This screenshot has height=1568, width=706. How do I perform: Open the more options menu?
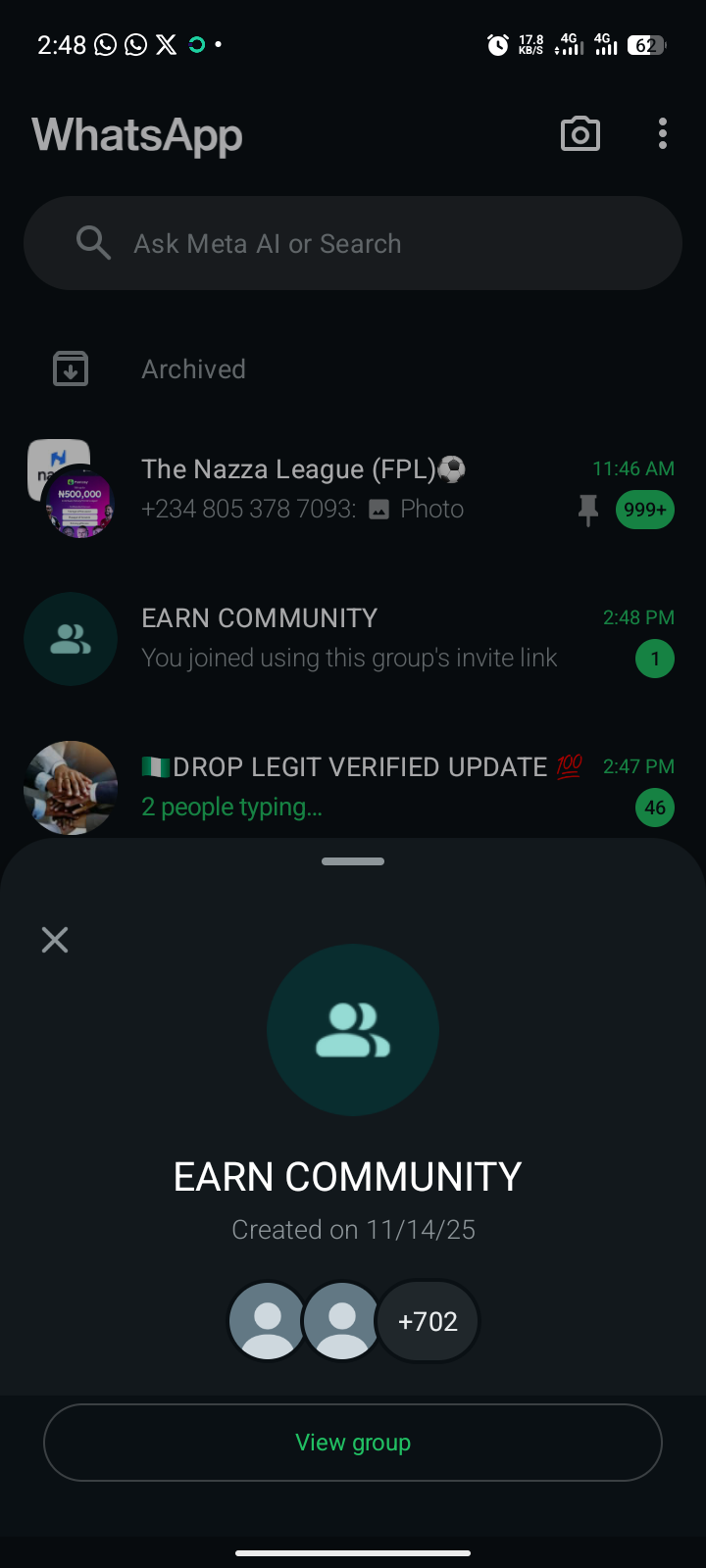pos(663,134)
